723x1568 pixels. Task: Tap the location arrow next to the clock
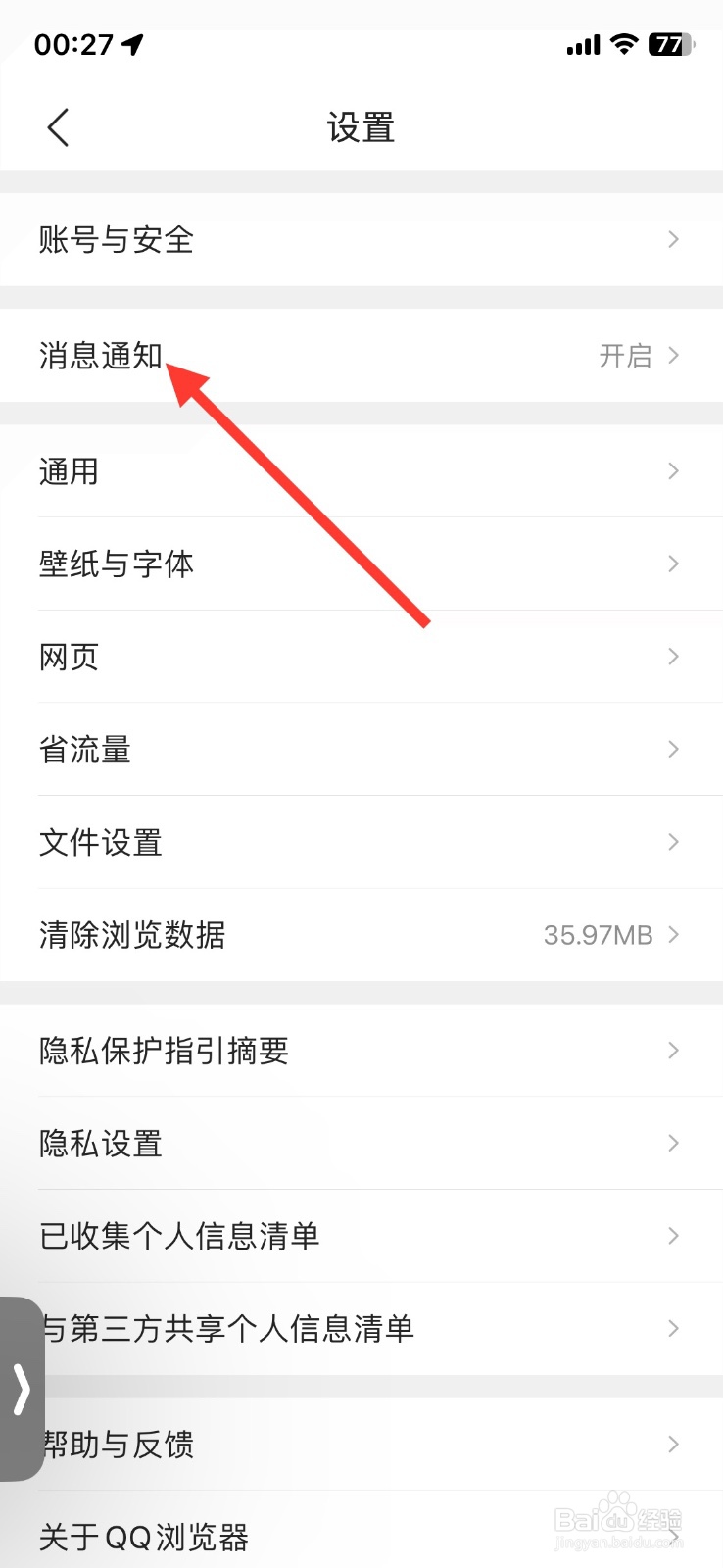tap(132, 43)
